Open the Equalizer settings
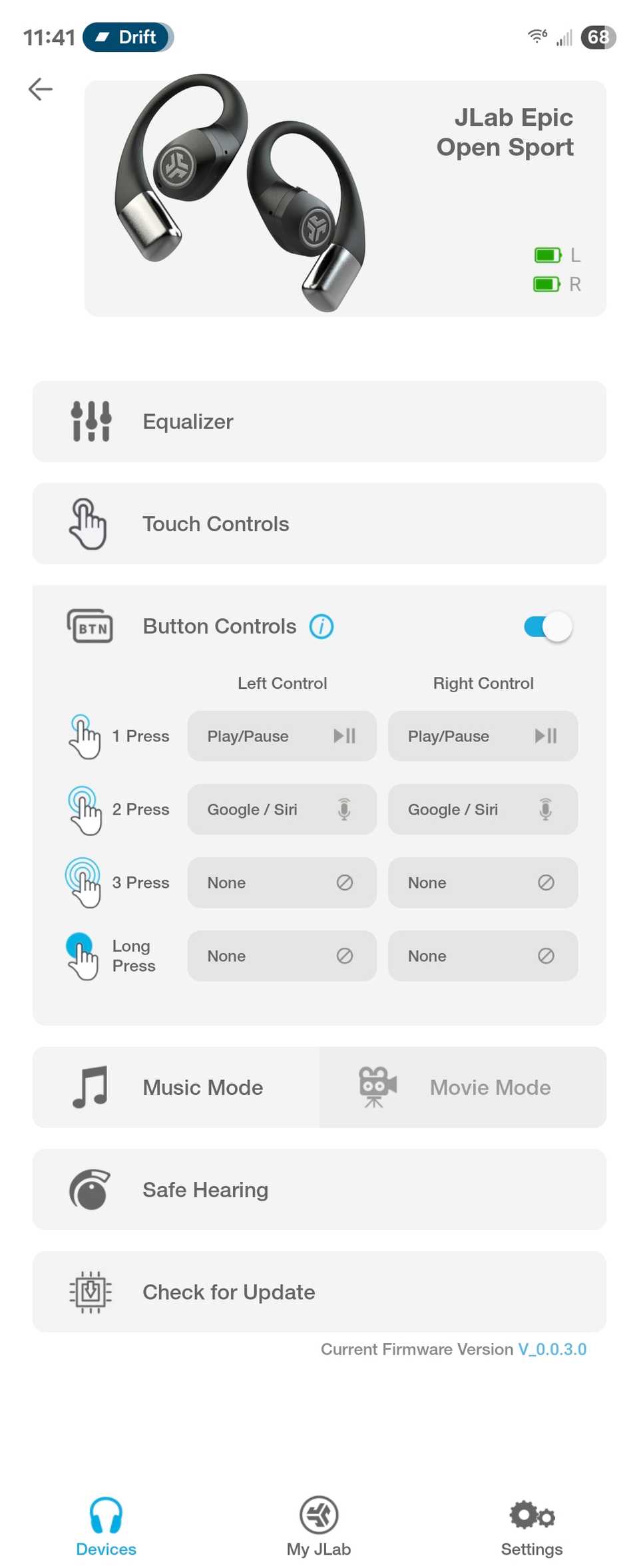This screenshot has width=639, height=1568. [x=319, y=421]
